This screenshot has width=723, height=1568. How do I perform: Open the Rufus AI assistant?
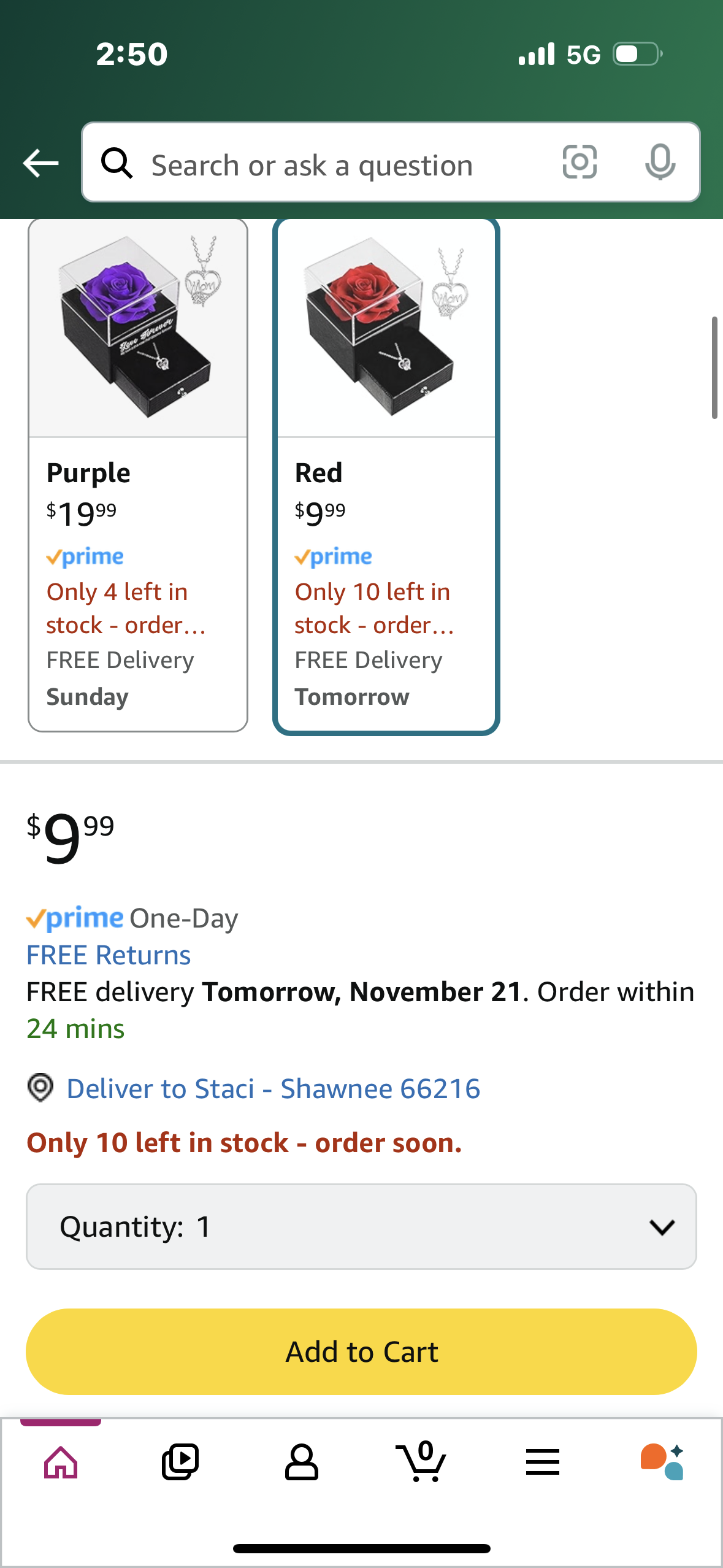(662, 1461)
